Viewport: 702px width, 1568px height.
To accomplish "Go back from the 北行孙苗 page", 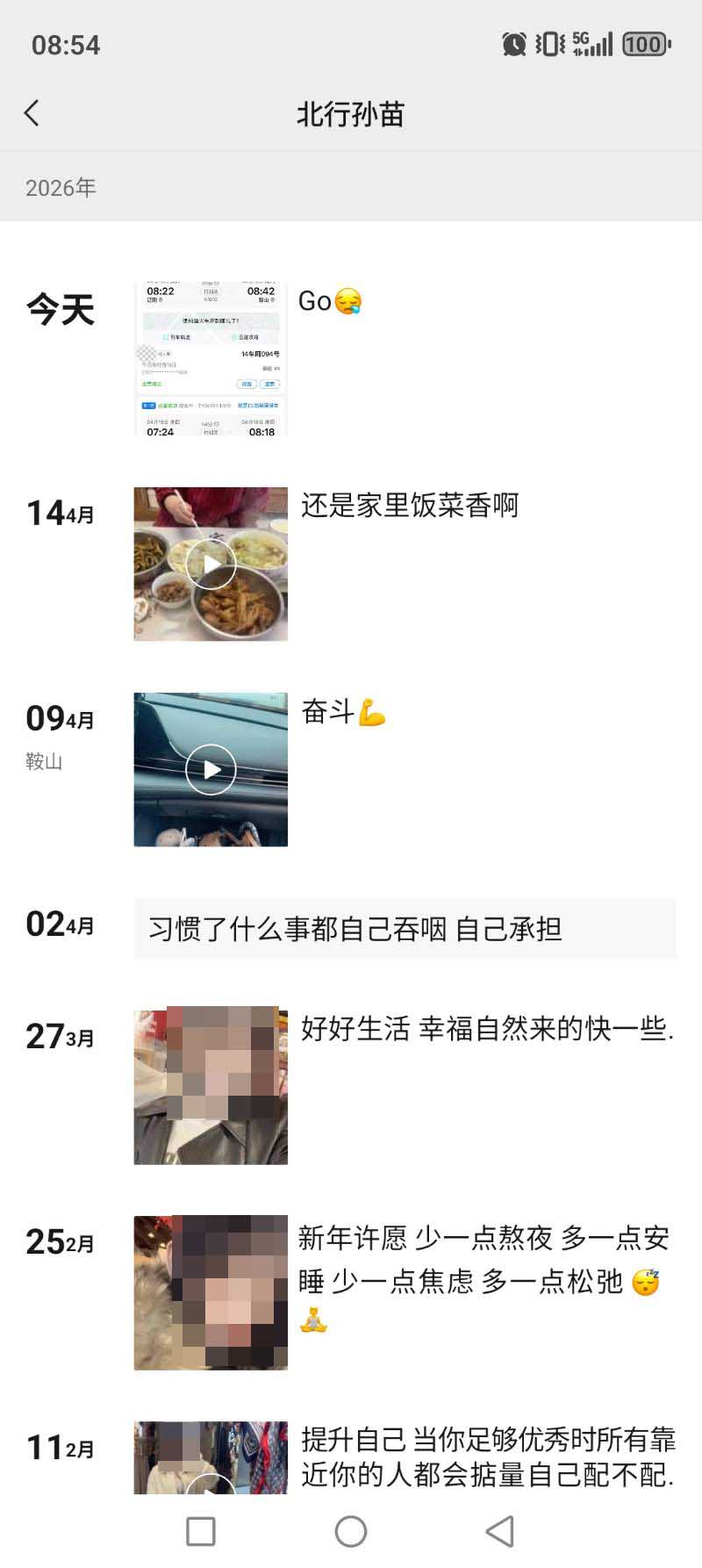I will click(x=32, y=113).
